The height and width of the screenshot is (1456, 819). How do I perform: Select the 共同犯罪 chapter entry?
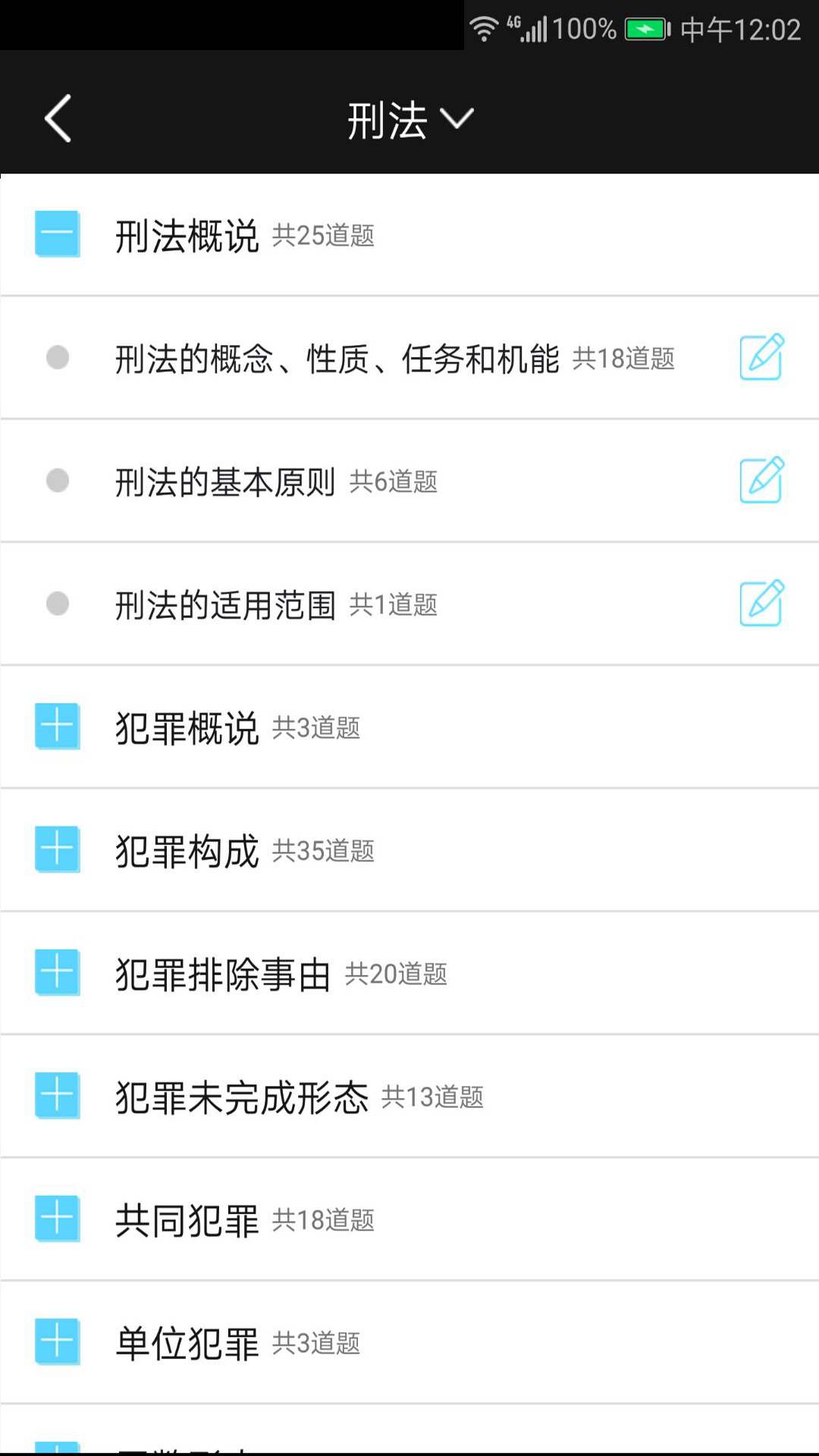point(187,1219)
